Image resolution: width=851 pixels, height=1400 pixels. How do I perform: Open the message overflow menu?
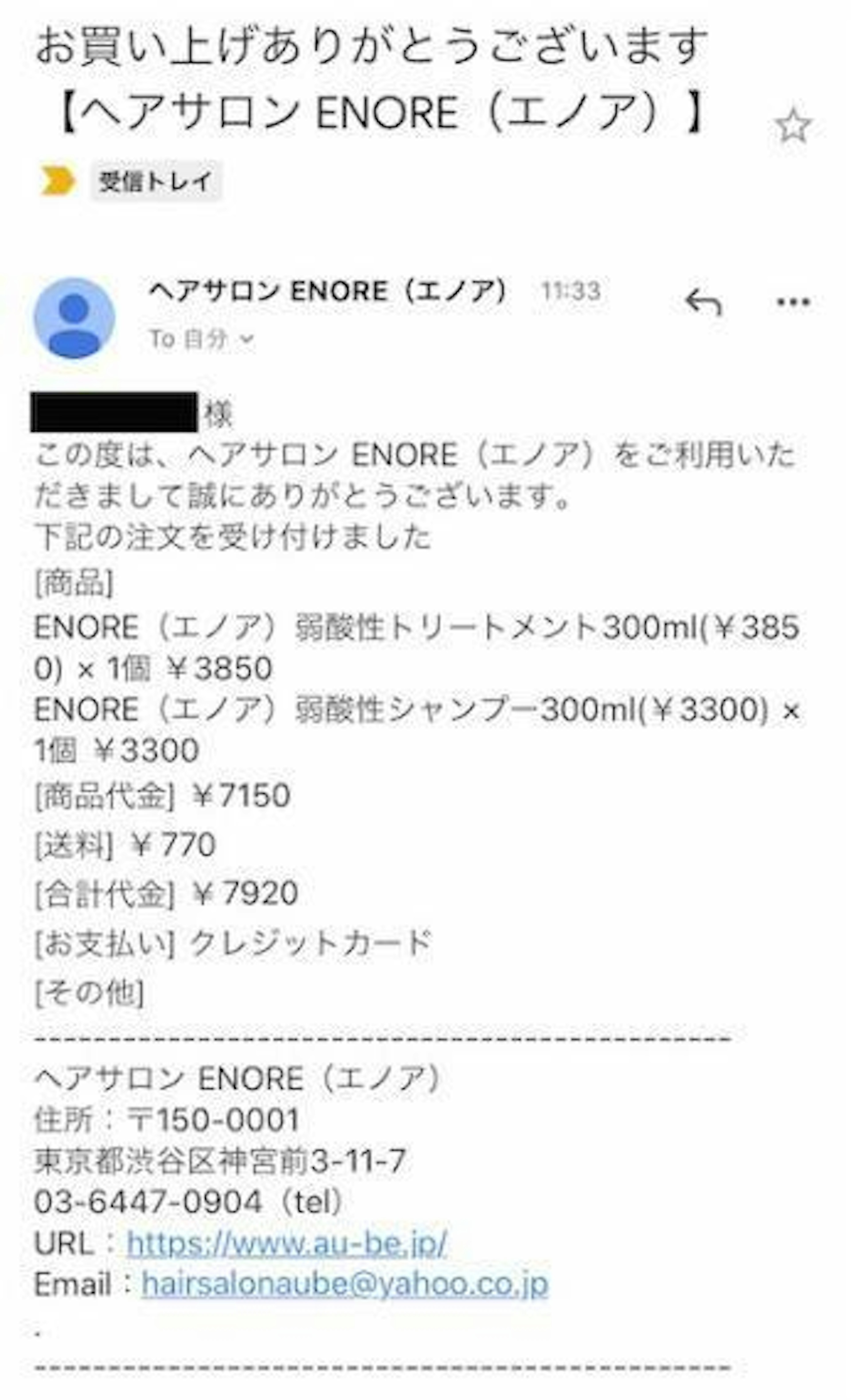[x=793, y=302]
